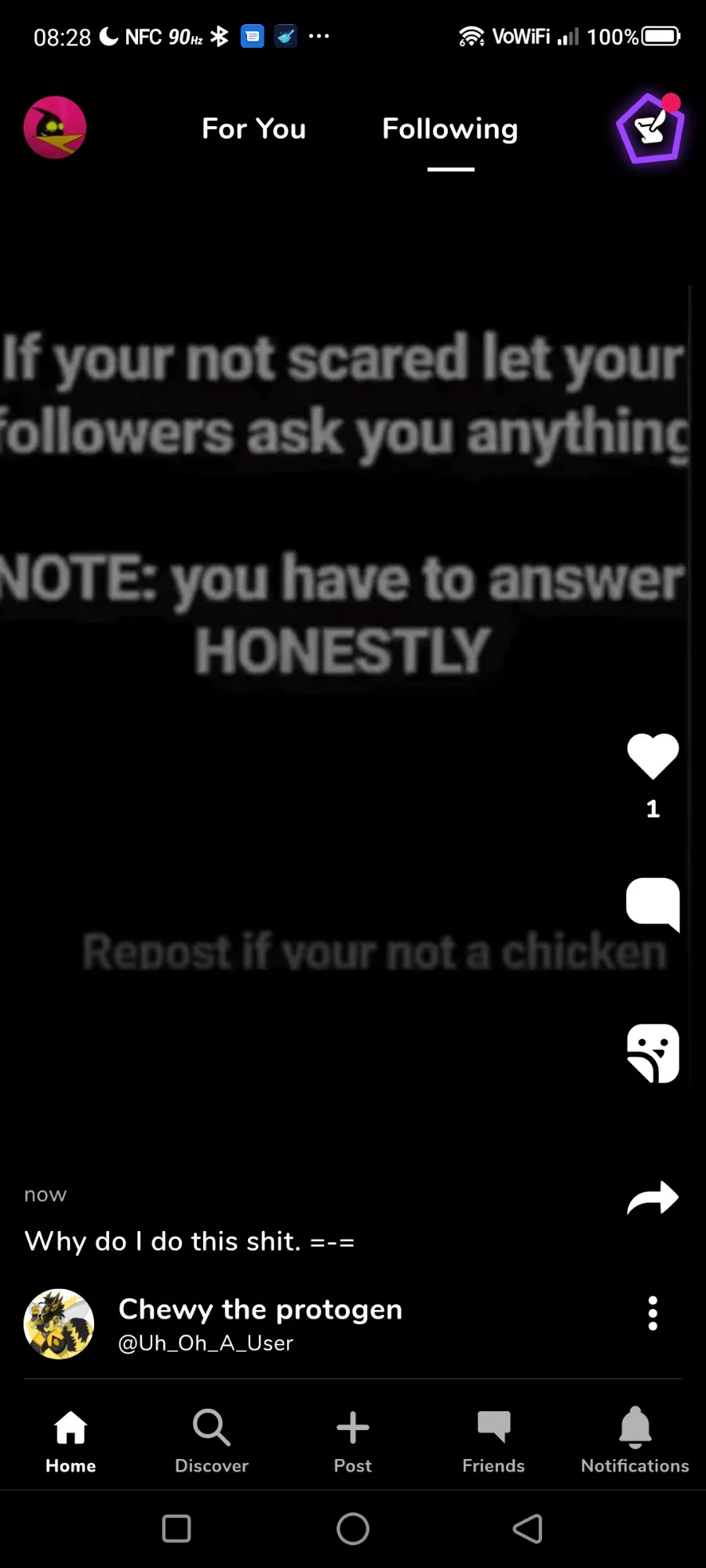Switch to the For You tab
The image size is (706, 1568).
pyautogui.click(x=253, y=129)
